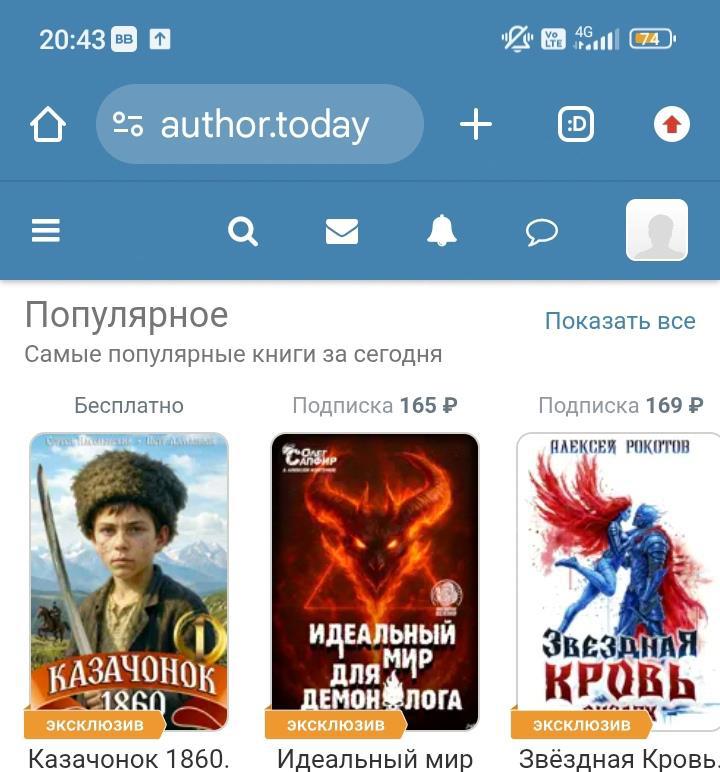Open the book Звёздная Кровь
The height and width of the screenshot is (772, 720).
[618, 582]
